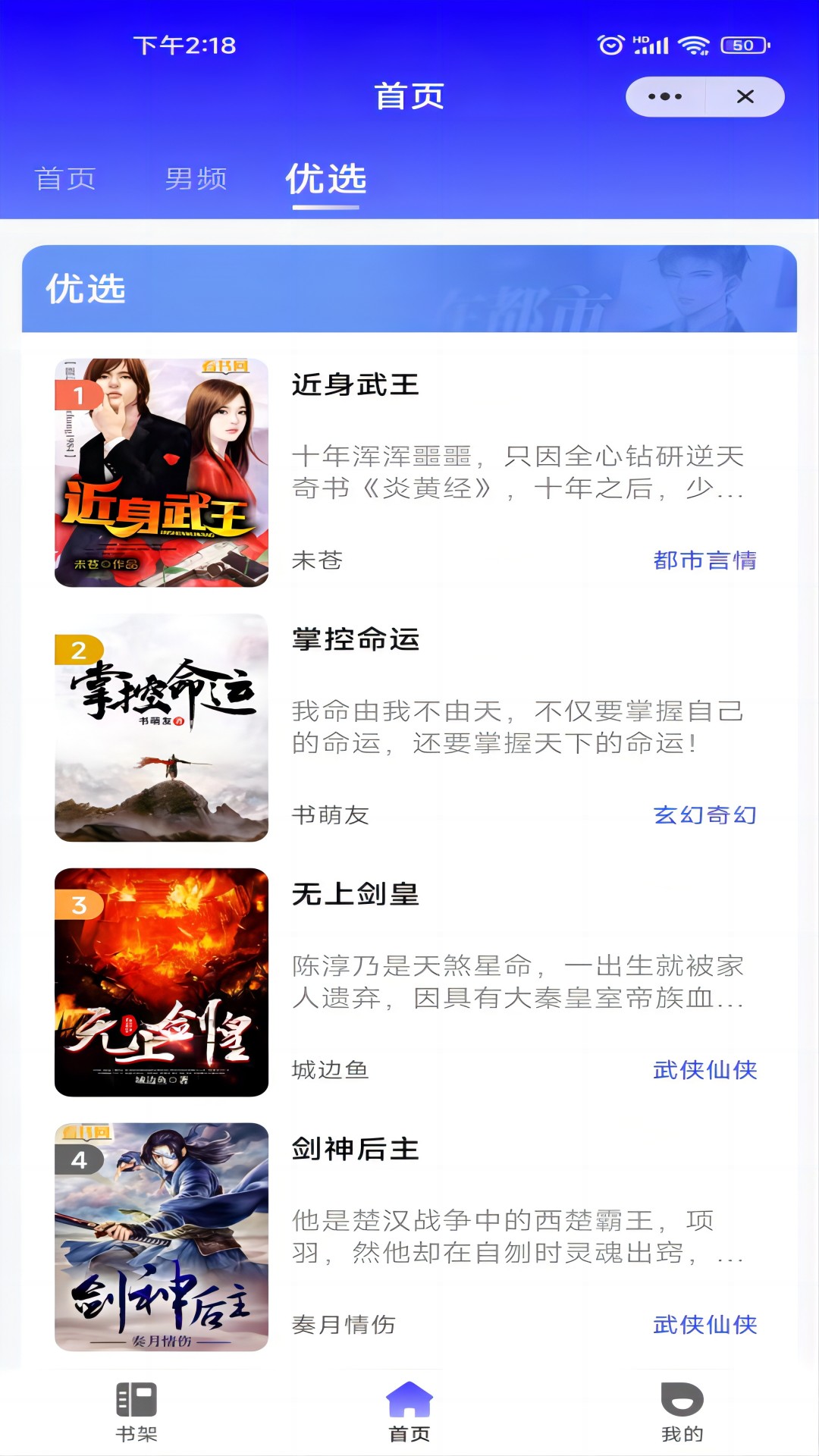The image size is (819, 1456).
Task: Open the 都市言情 category link
Action: point(705,561)
